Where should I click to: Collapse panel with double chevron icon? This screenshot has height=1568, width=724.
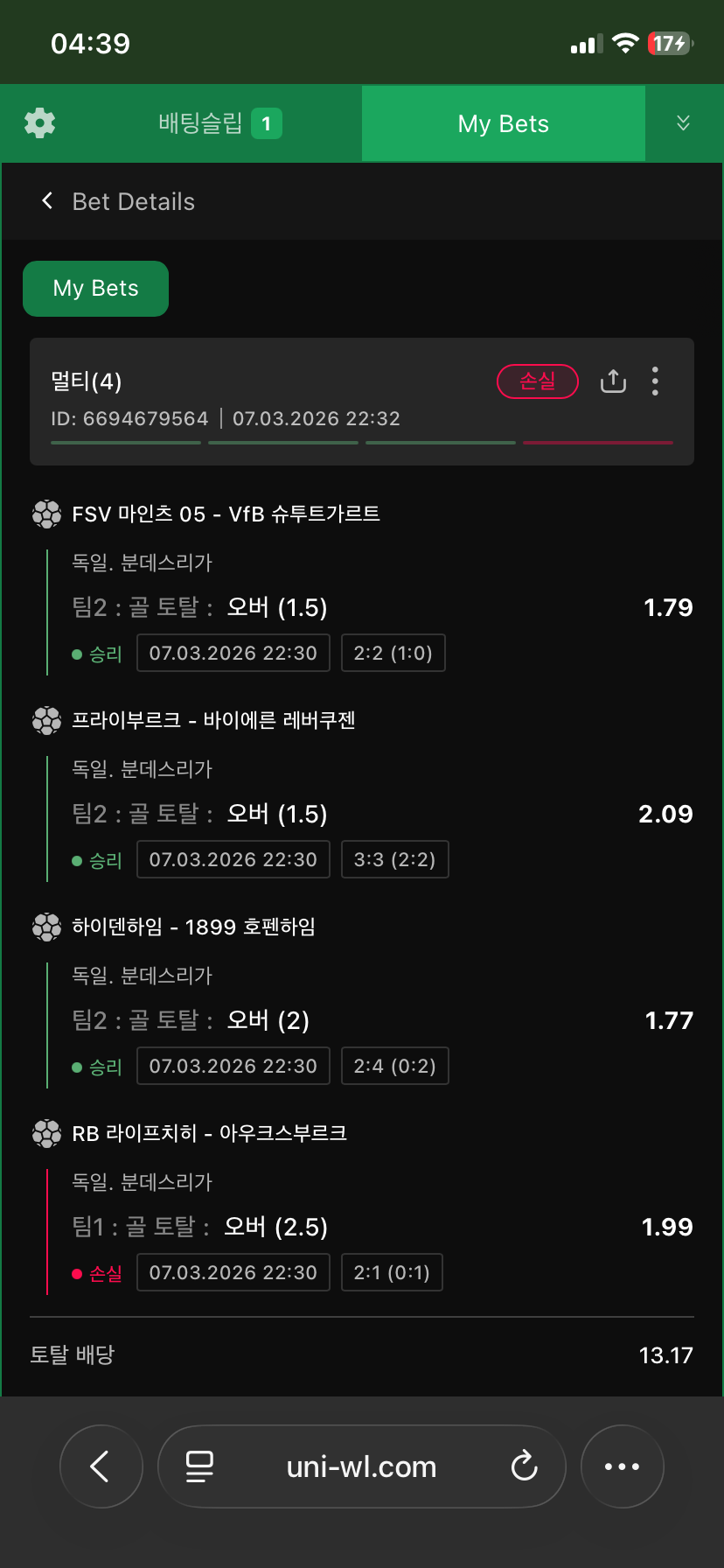point(683,123)
